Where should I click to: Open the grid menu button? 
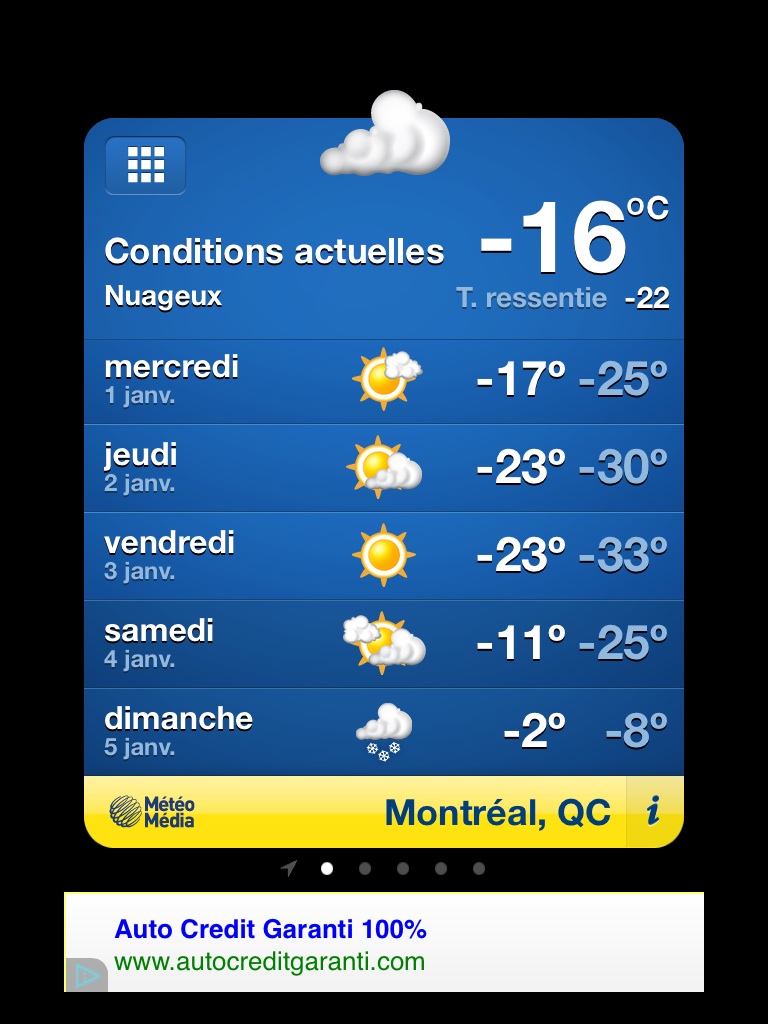145,165
